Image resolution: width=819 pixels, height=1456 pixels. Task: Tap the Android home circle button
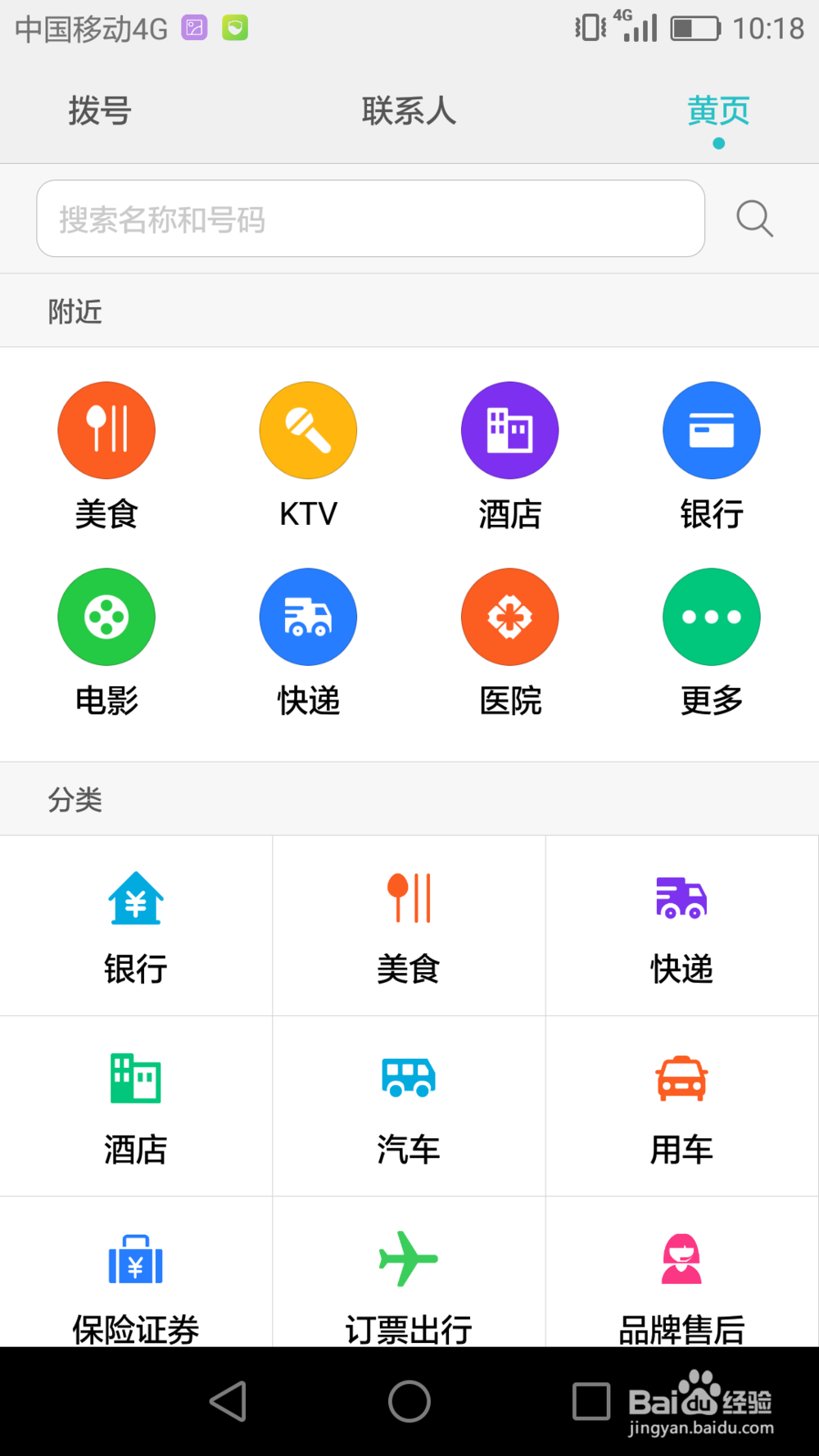point(409,1402)
